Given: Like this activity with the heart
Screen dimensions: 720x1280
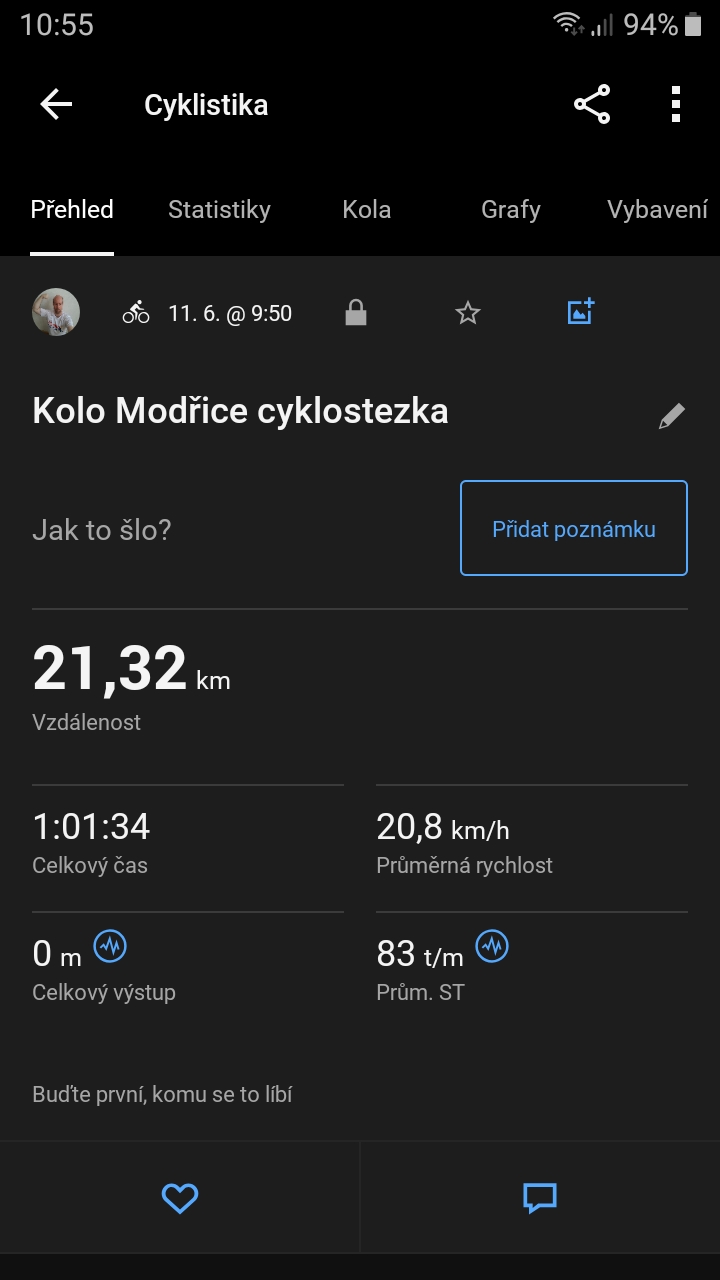Looking at the screenshot, I should tap(180, 1197).
